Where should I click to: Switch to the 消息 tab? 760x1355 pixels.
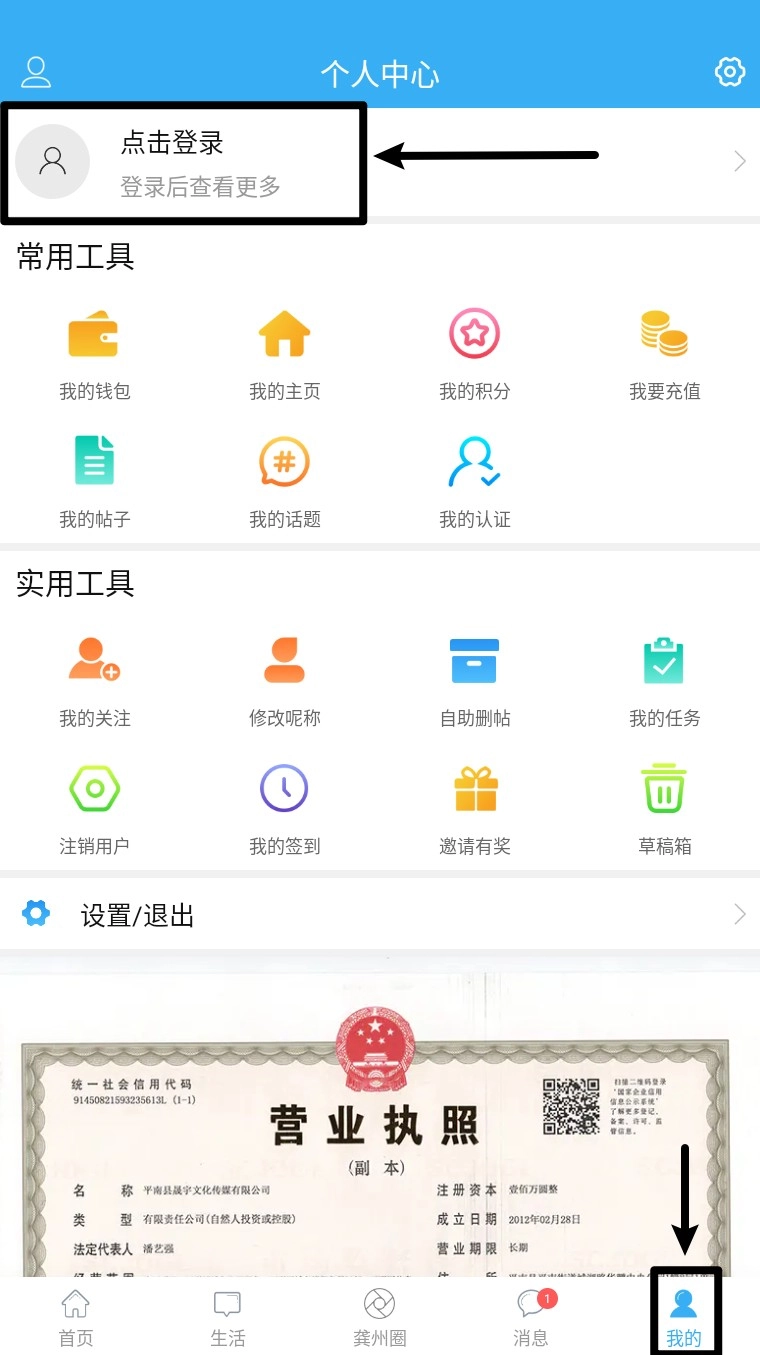(531, 1318)
